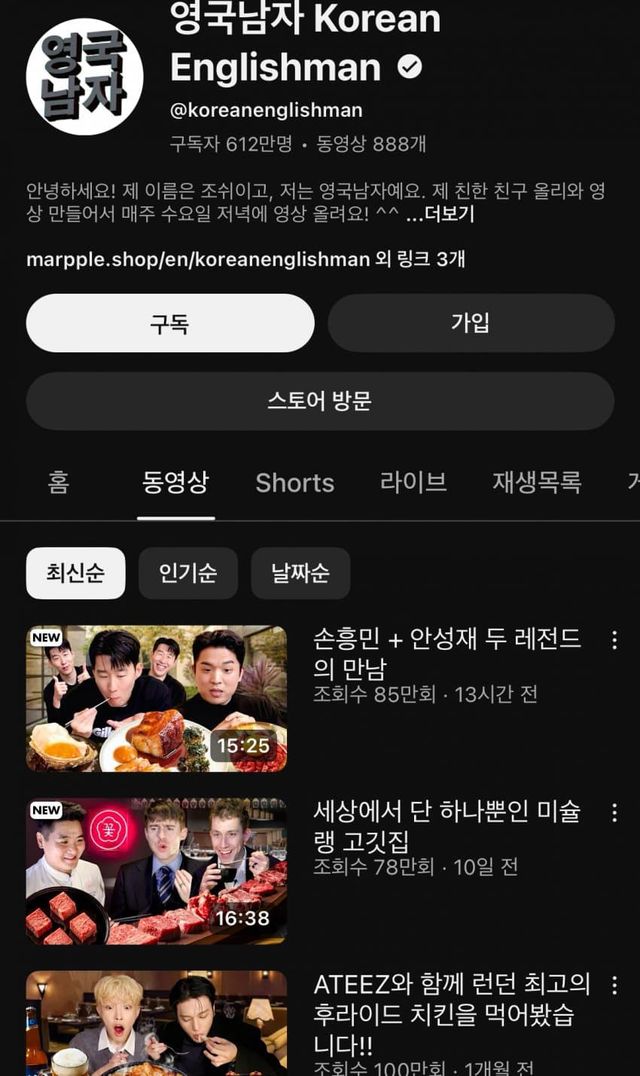Switch to the 재생목록 tab
Screen dimensions: 640x1076
[536, 482]
